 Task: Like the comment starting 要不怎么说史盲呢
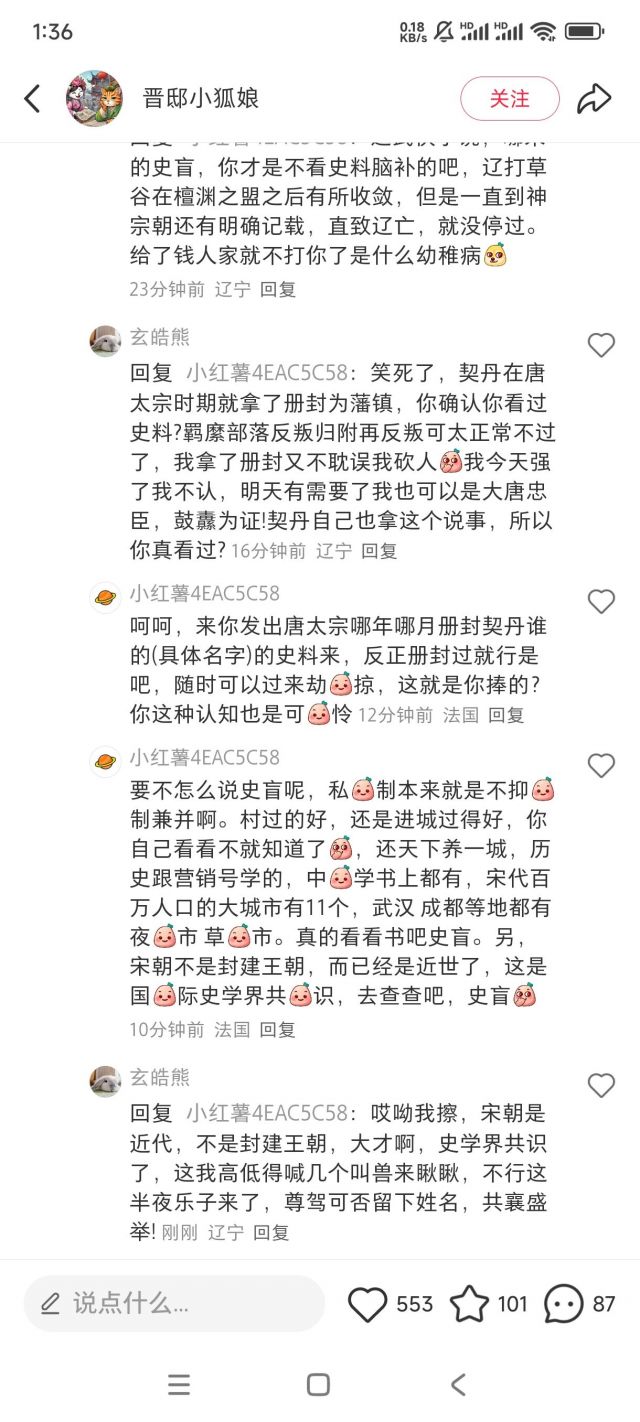pos(601,766)
